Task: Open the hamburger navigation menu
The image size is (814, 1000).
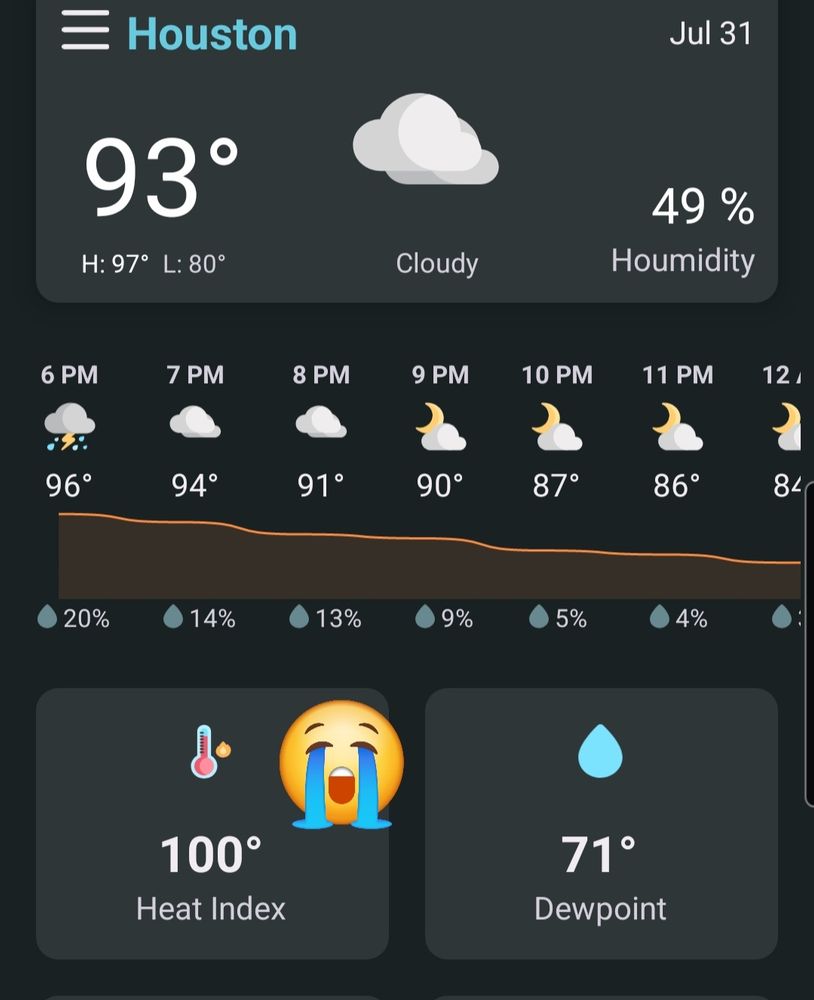Action: coord(87,30)
